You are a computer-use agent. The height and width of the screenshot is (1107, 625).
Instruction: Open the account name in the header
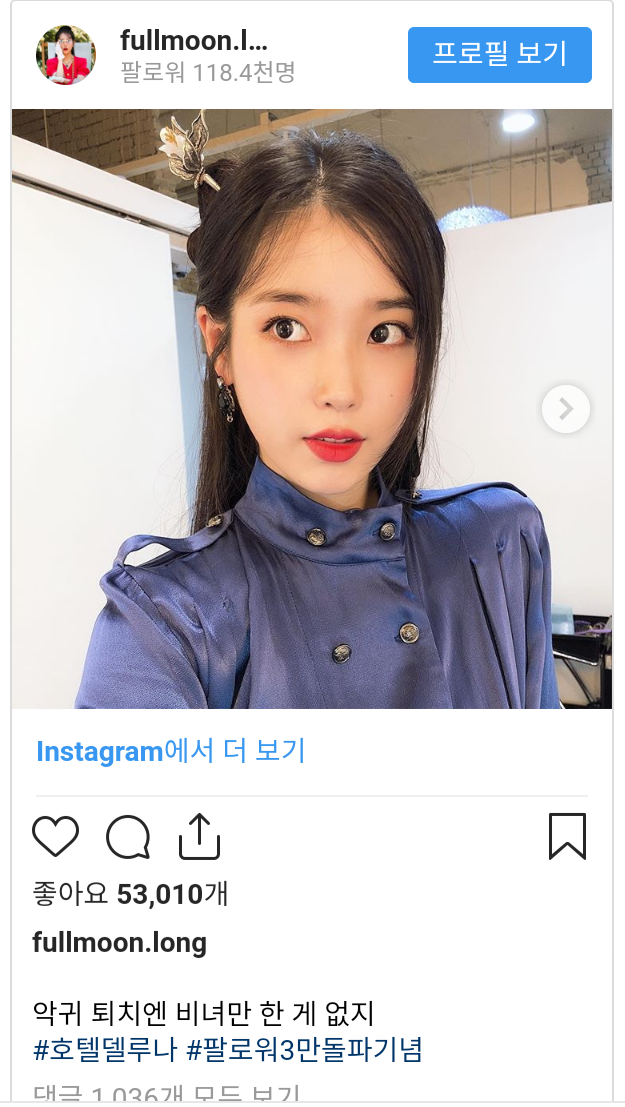(193, 41)
